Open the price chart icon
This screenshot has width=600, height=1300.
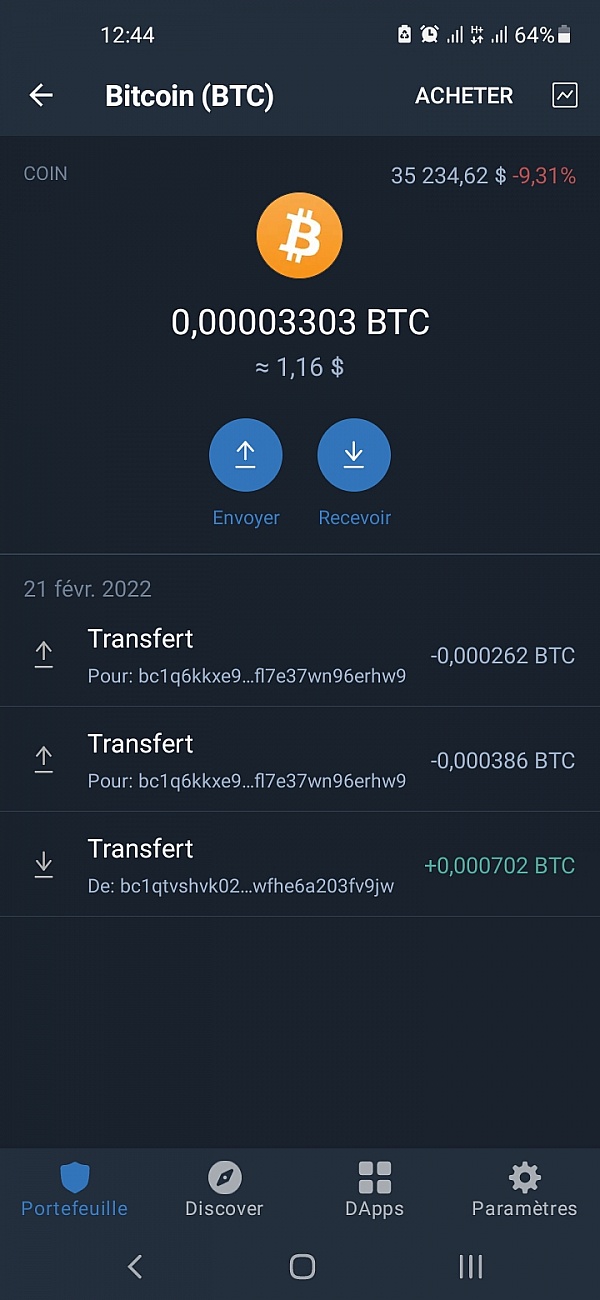[565, 95]
